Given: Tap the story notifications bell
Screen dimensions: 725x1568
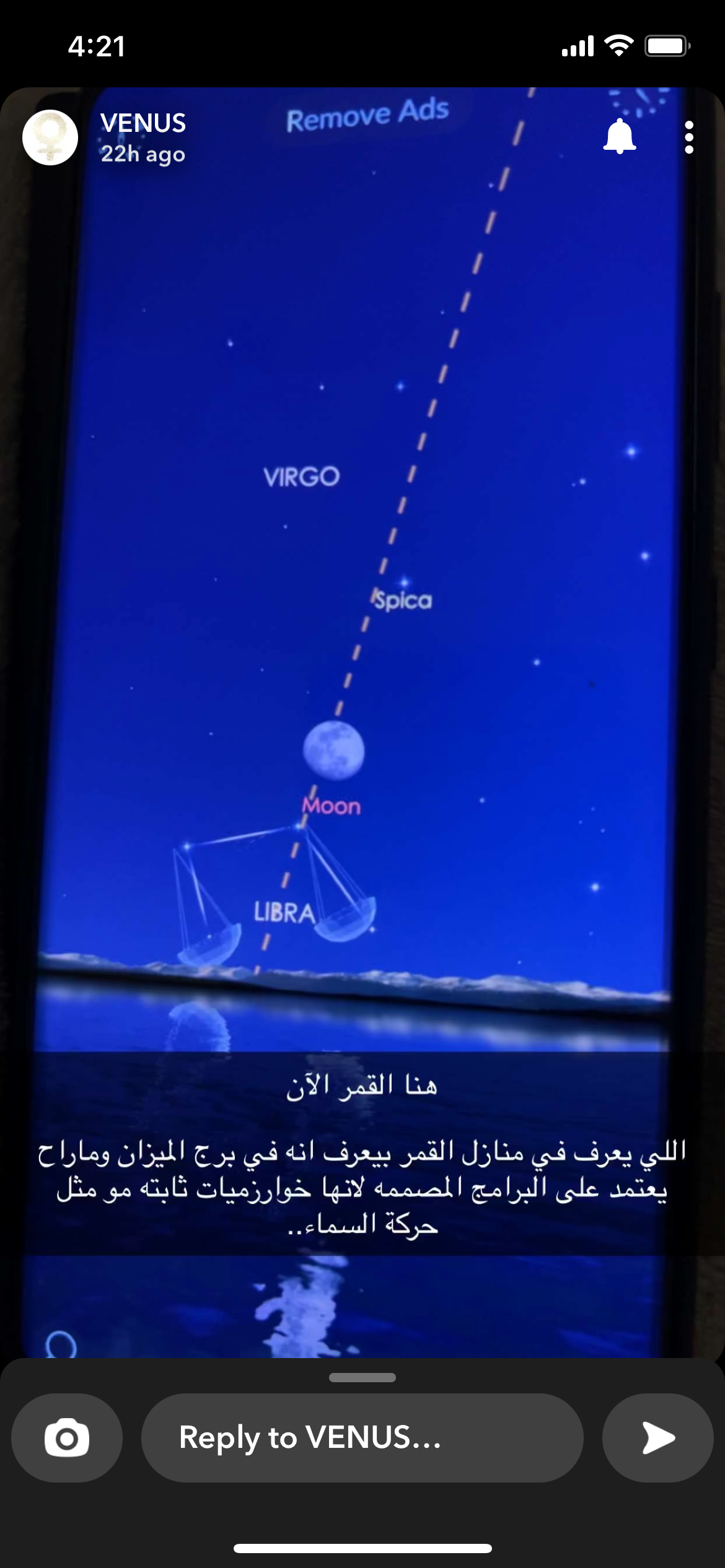Looking at the screenshot, I should 619,137.
